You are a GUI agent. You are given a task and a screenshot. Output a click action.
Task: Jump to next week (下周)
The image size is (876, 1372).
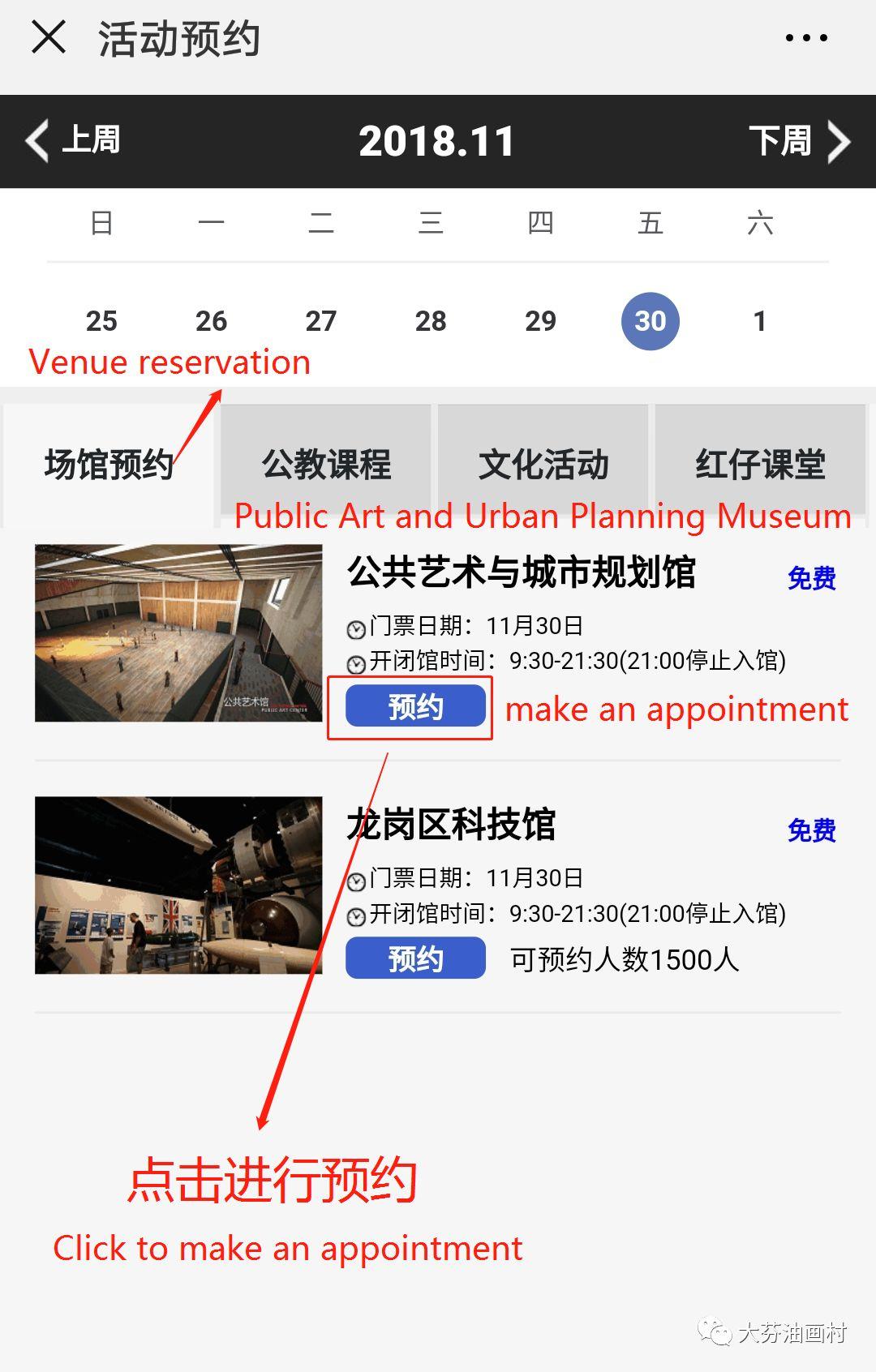click(798, 140)
